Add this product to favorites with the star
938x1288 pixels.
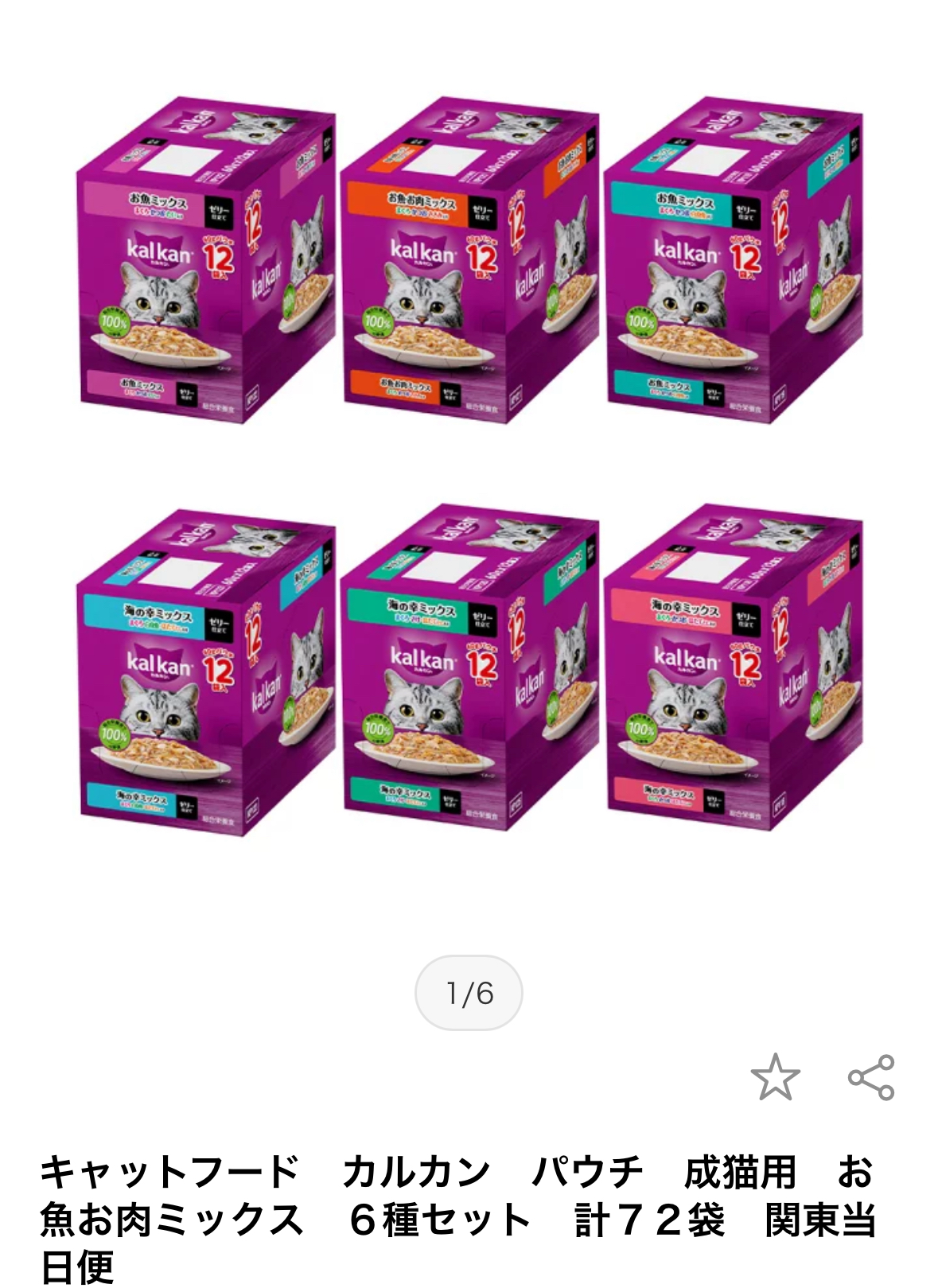(x=775, y=1077)
